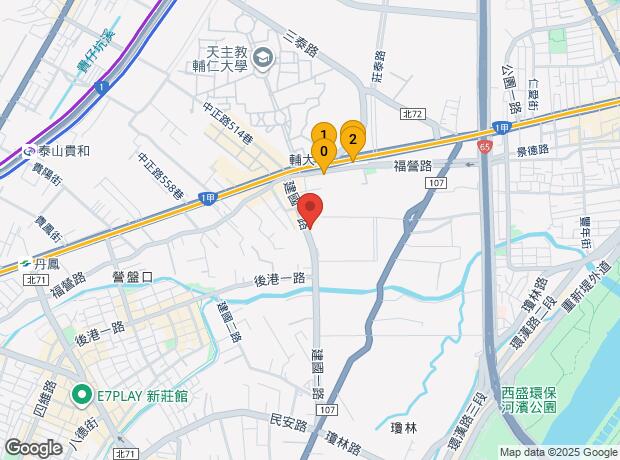Open the orange marker labeled 2
Viewport: 620px width, 460px height.
click(x=352, y=140)
